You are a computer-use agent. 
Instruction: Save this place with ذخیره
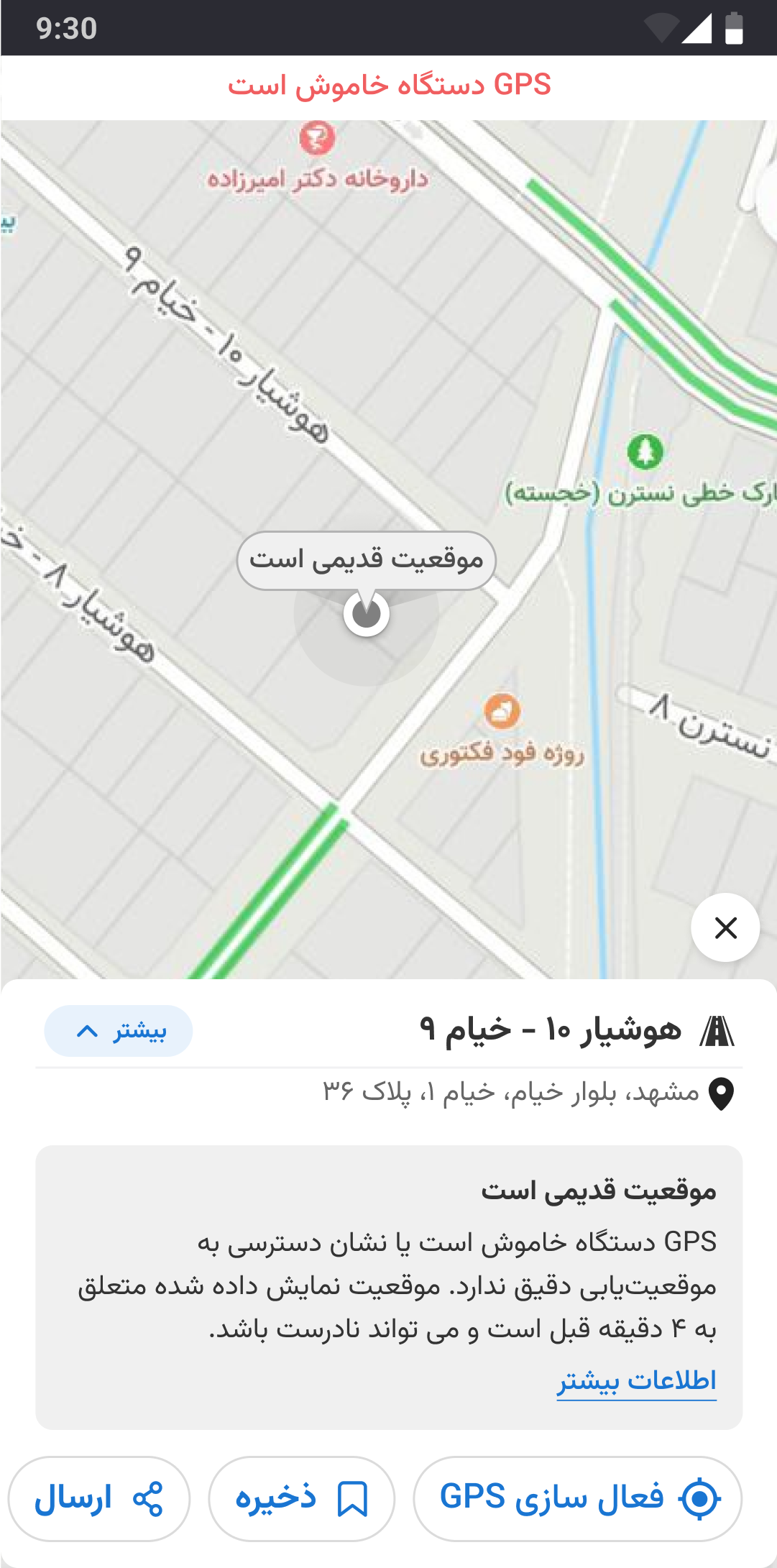pos(301,1498)
